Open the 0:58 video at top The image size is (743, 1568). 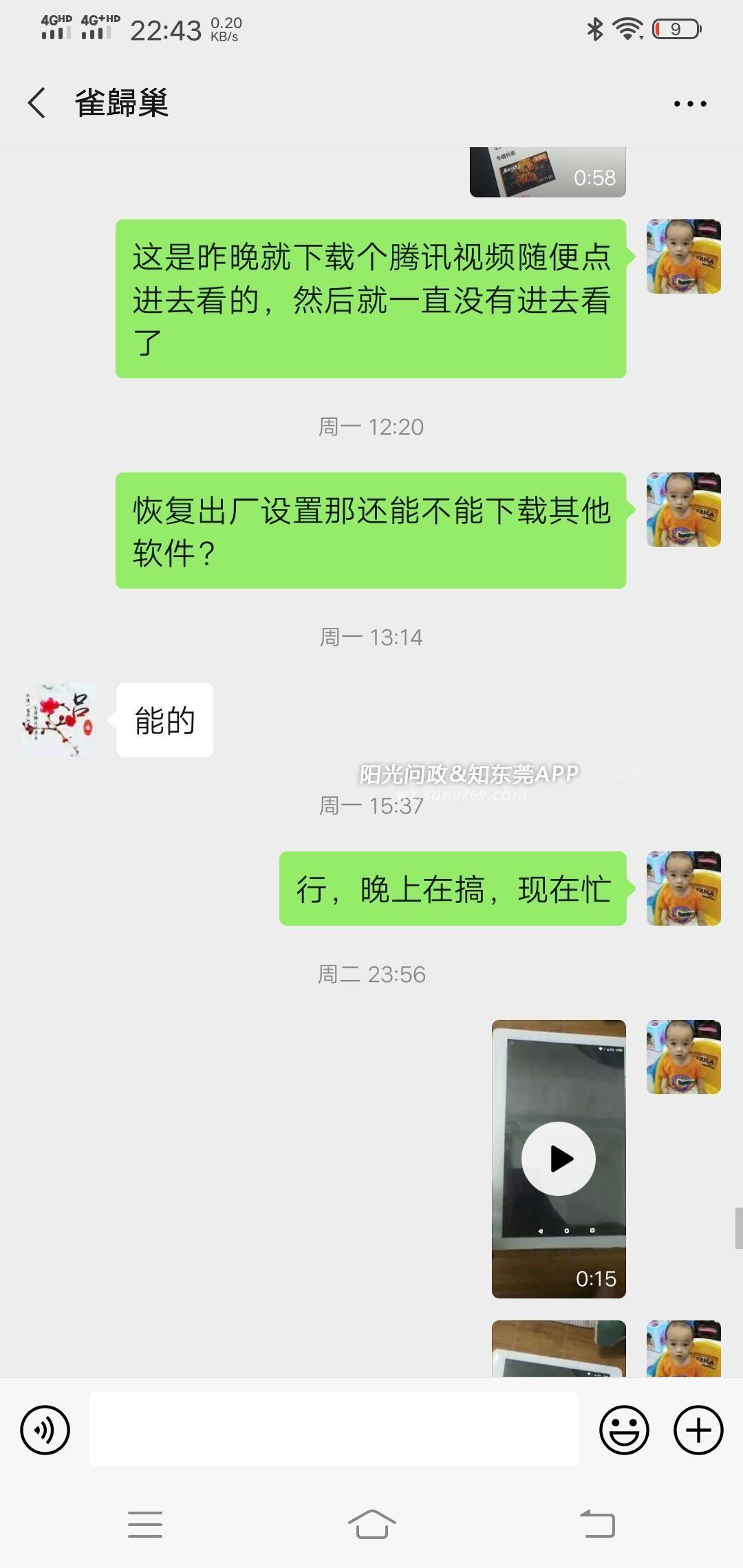(x=548, y=173)
